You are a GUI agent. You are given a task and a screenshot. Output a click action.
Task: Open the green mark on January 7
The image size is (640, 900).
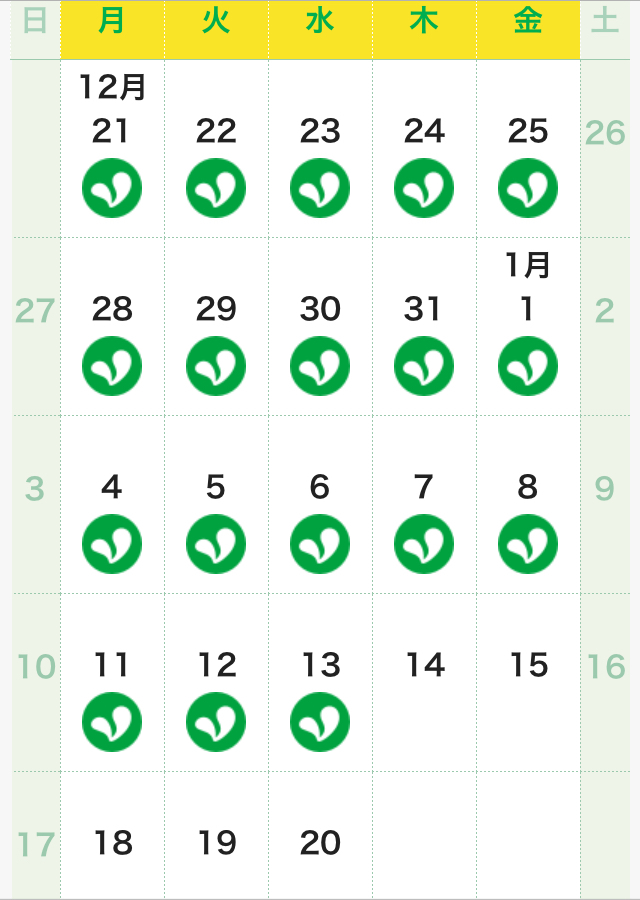424,544
